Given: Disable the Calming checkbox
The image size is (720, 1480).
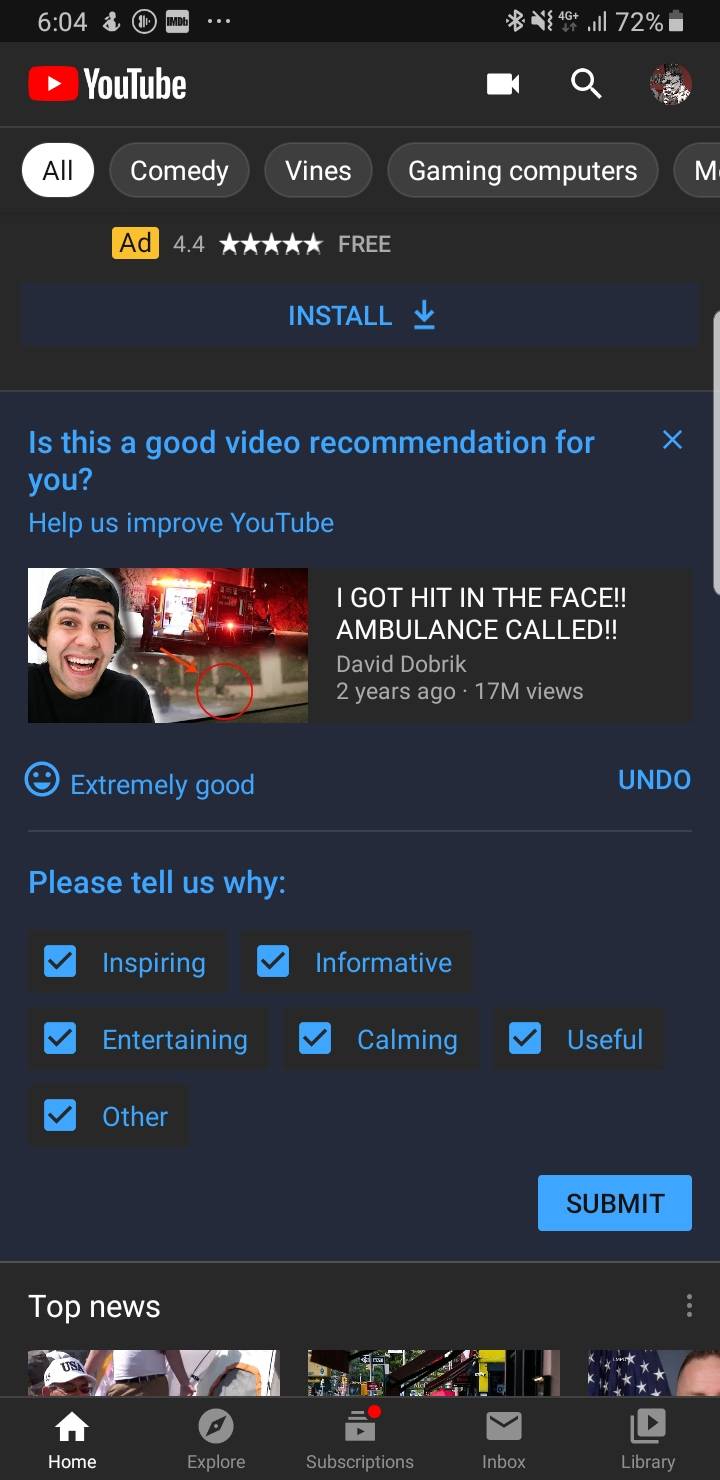Looking at the screenshot, I should [x=314, y=1039].
